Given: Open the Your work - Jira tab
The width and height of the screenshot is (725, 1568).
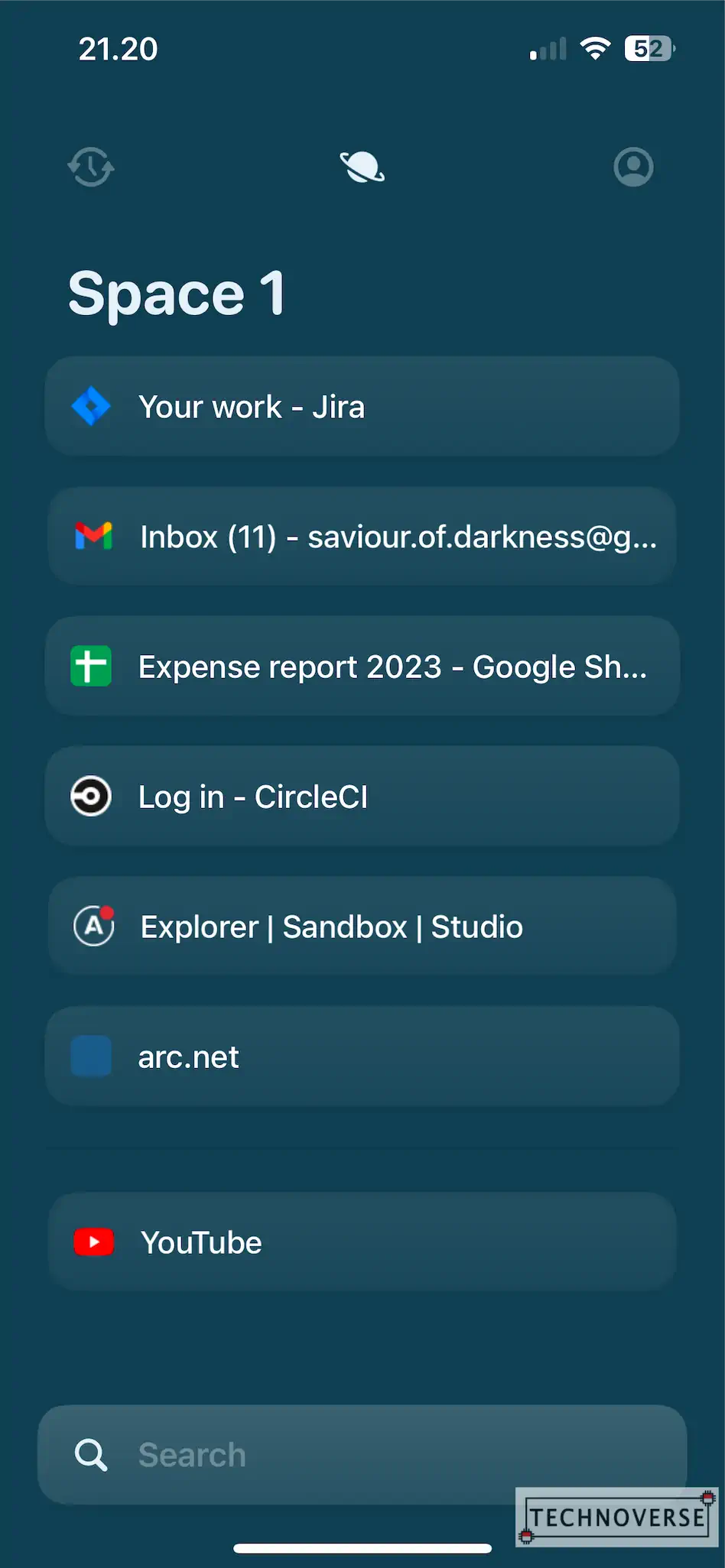Looking at the screenshot, I should (x=362, y=407).
